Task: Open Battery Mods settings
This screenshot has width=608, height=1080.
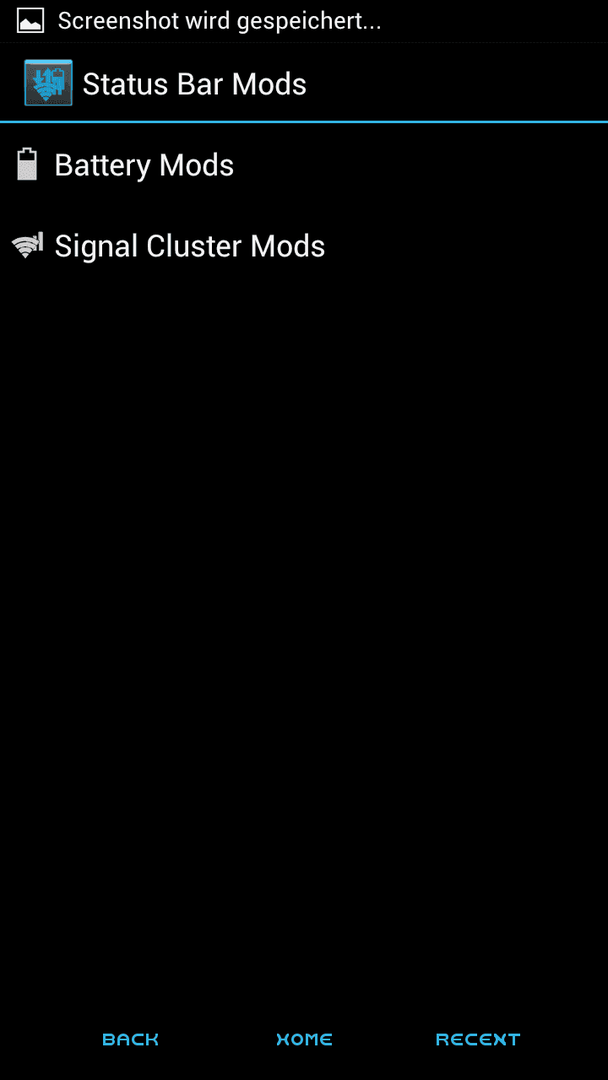Action: [x=304, y=165]
